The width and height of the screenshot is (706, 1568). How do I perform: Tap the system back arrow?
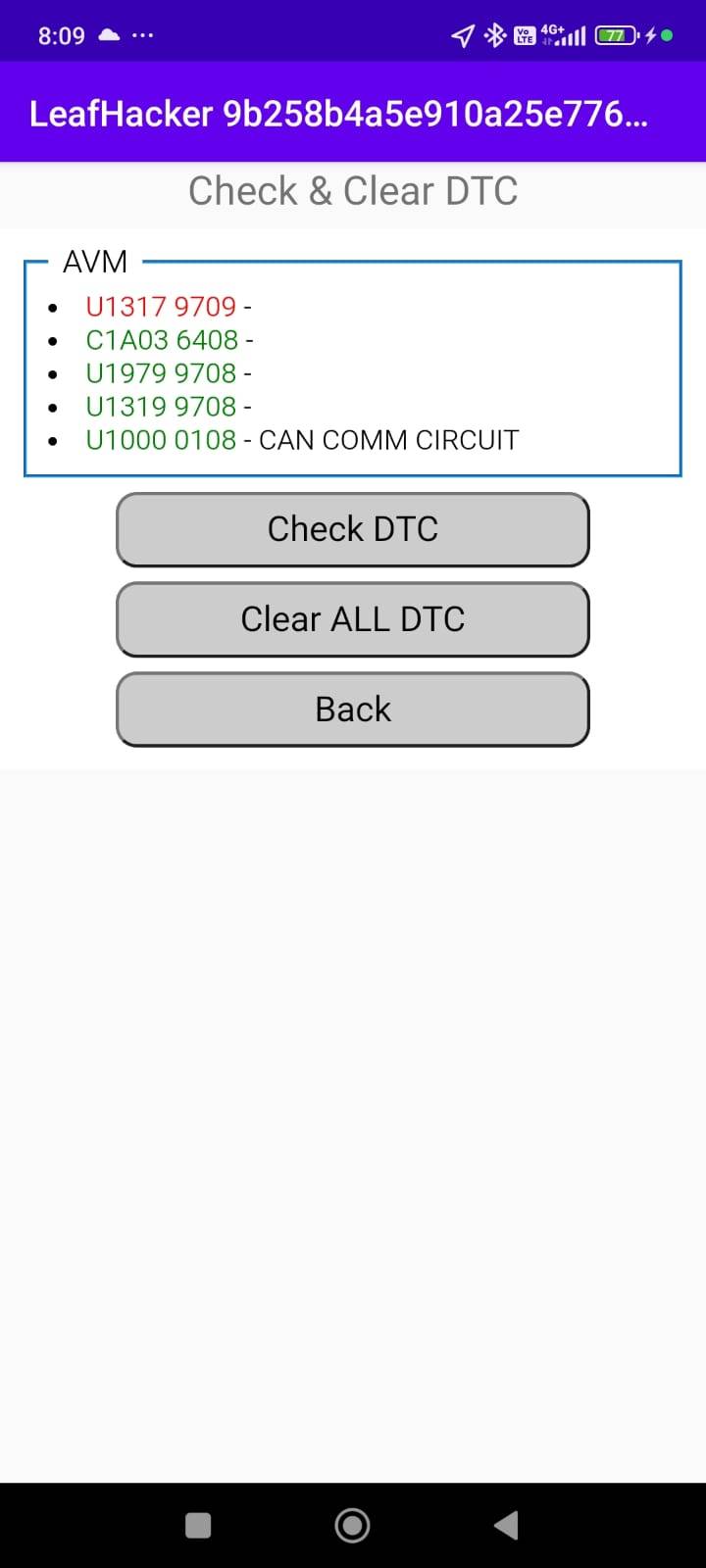(506, 1525)
